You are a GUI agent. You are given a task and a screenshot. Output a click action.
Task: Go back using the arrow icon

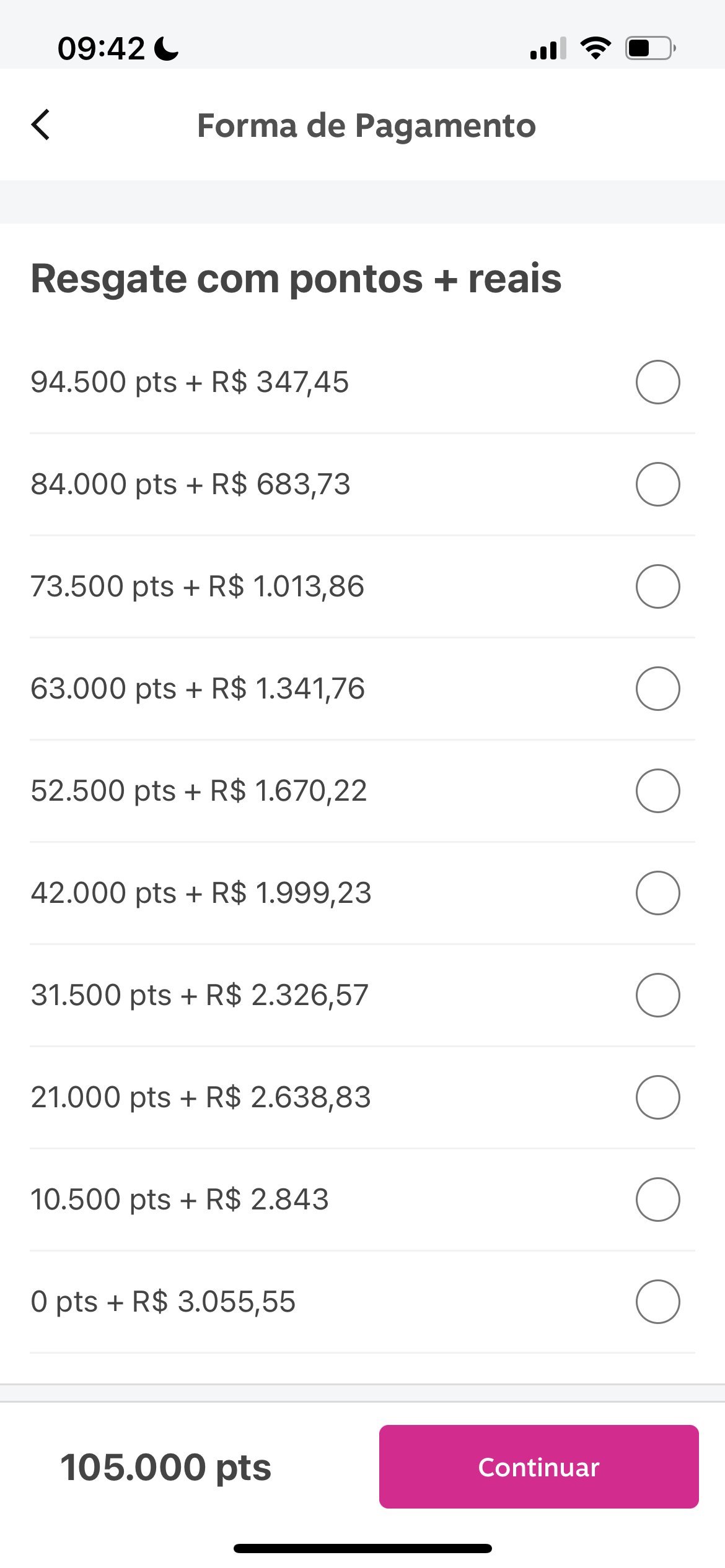click(41, 125)
